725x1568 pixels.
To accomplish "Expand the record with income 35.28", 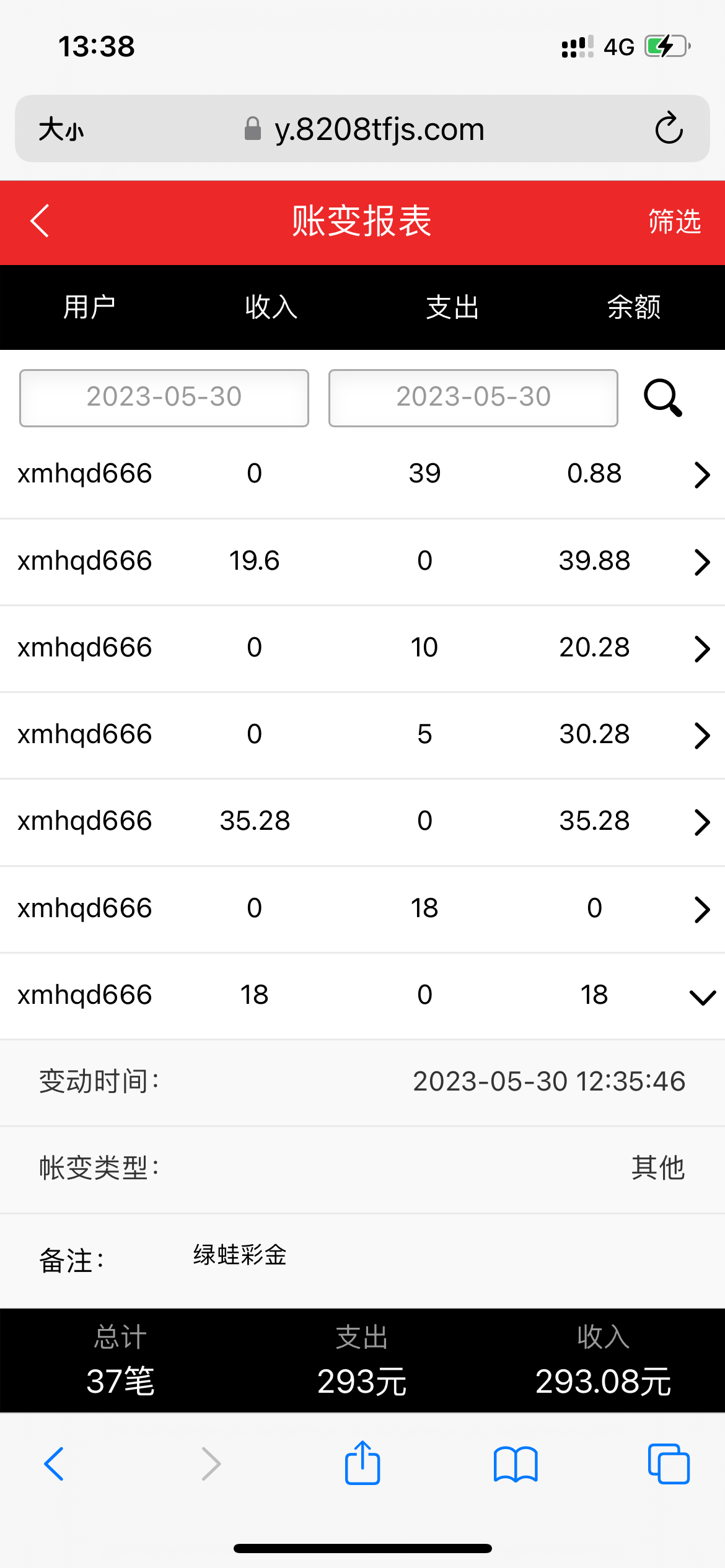I will coord(701,822).
